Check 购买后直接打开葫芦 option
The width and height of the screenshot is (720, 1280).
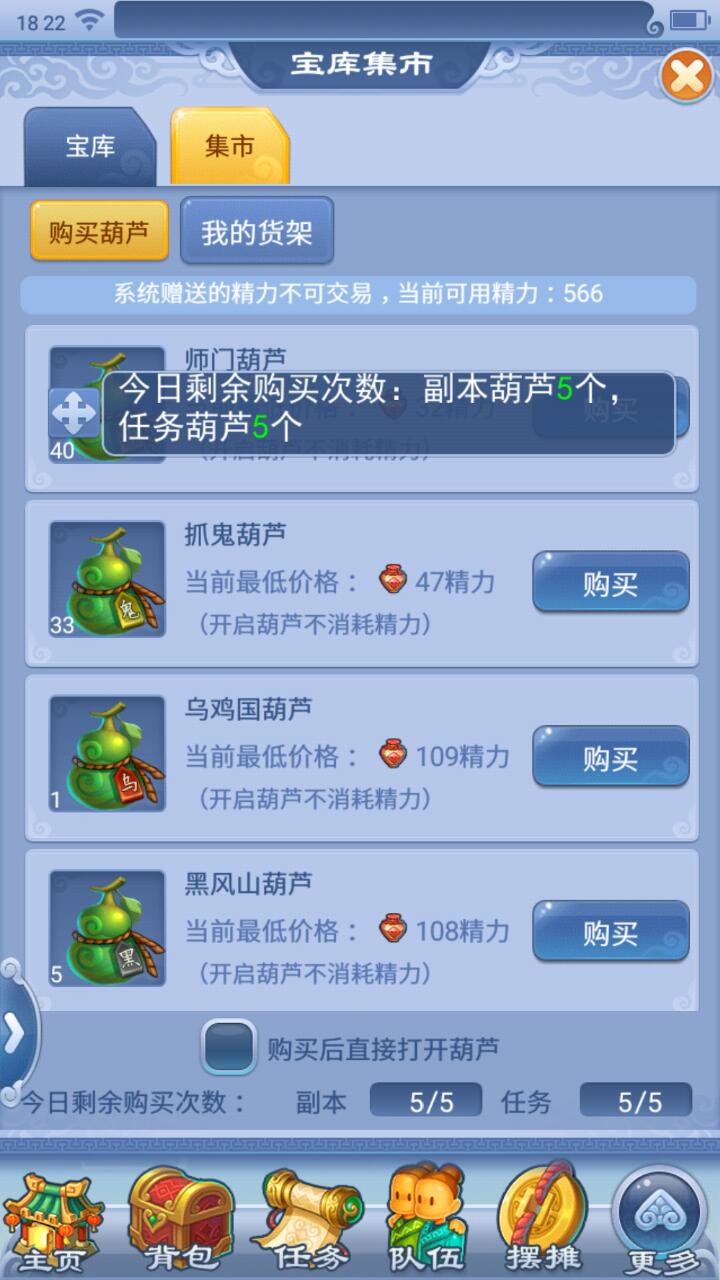tap(229, 1048)
